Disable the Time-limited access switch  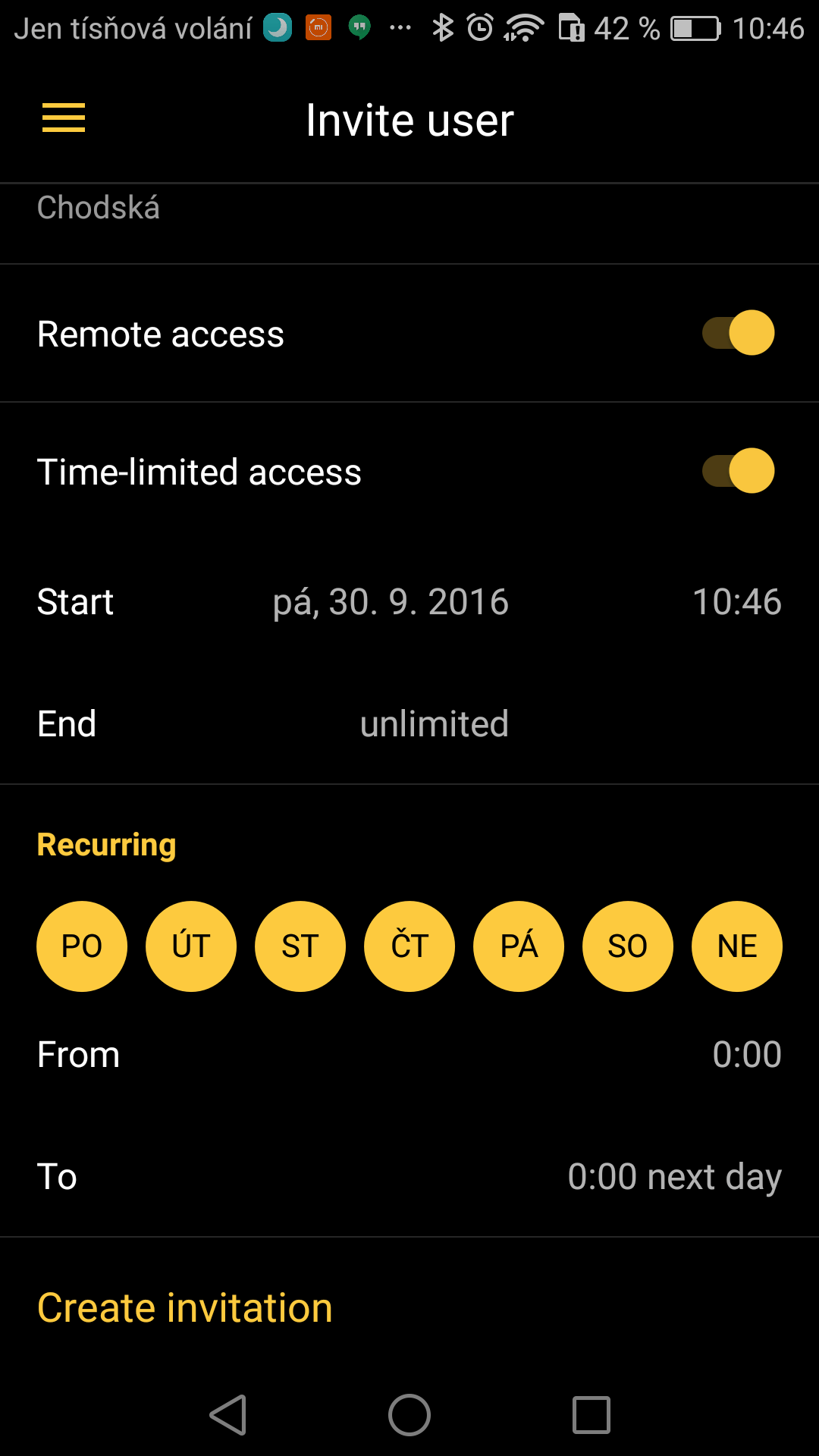click(738, 471)
